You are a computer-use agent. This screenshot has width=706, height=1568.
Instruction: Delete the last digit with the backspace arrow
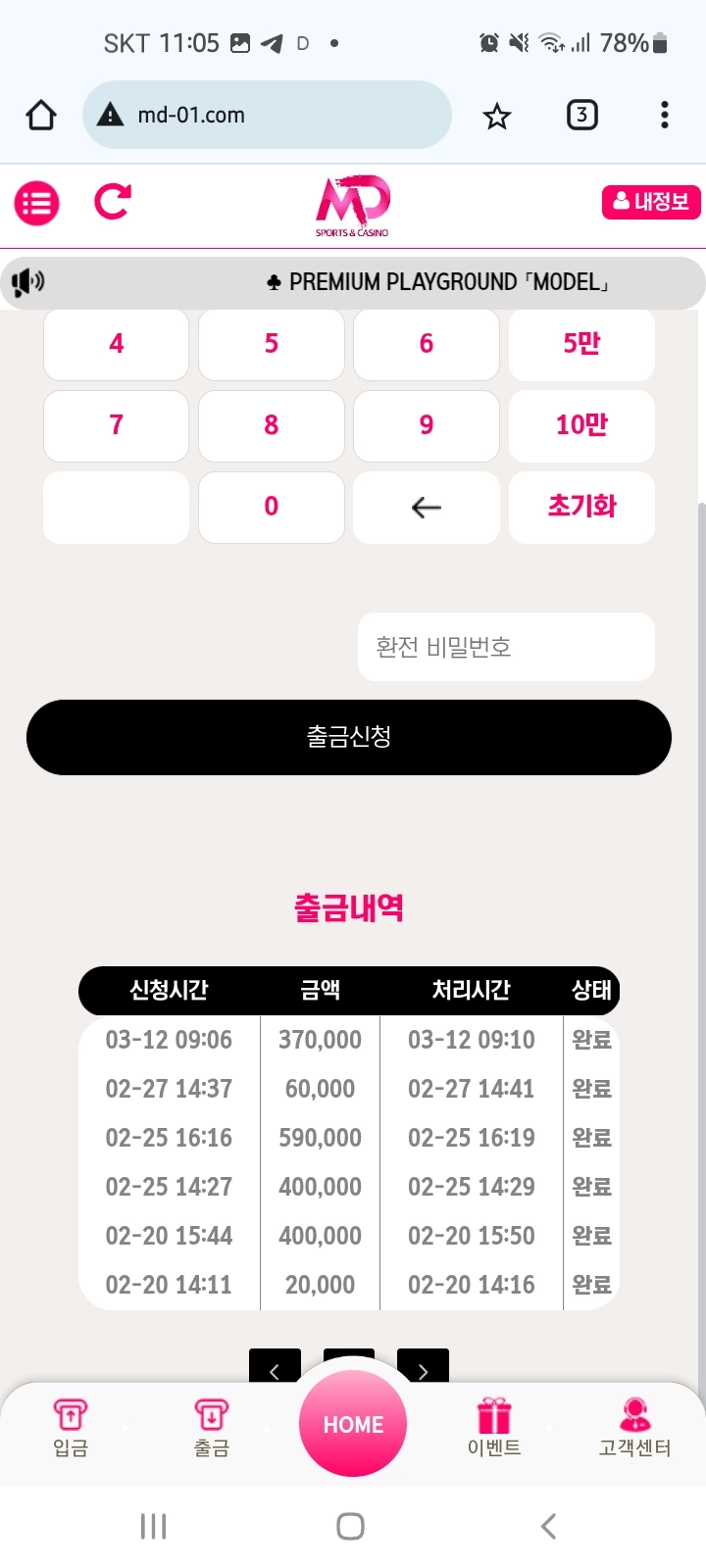point(427,507)
